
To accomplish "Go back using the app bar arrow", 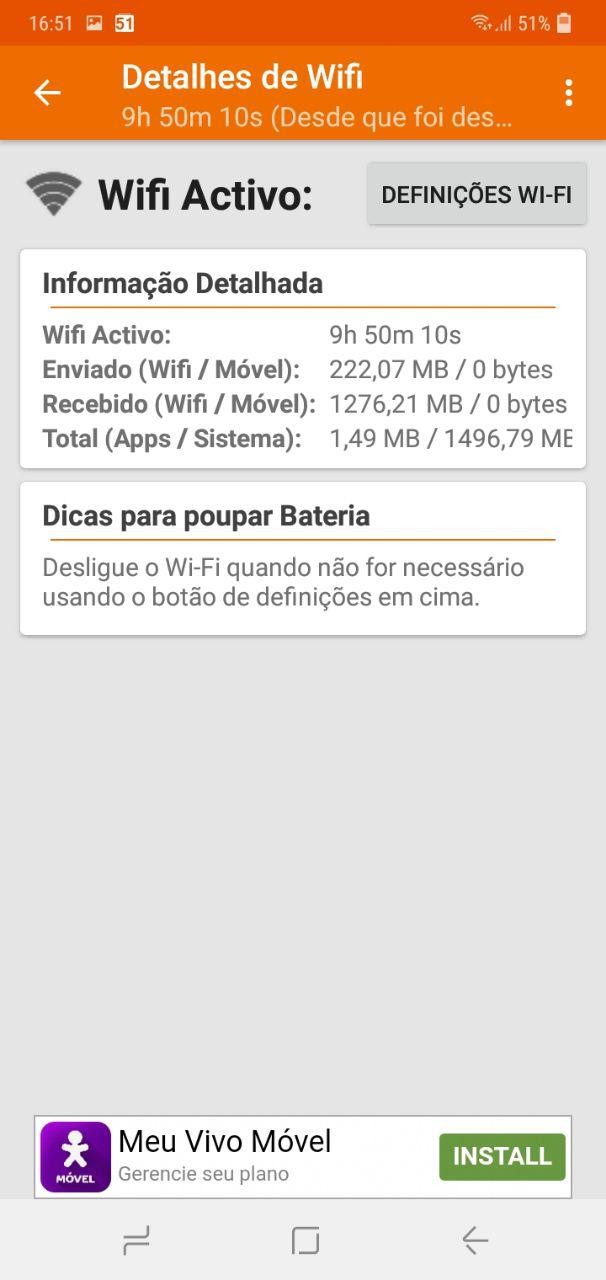I will pyautogui.click(x=47, y=93).
